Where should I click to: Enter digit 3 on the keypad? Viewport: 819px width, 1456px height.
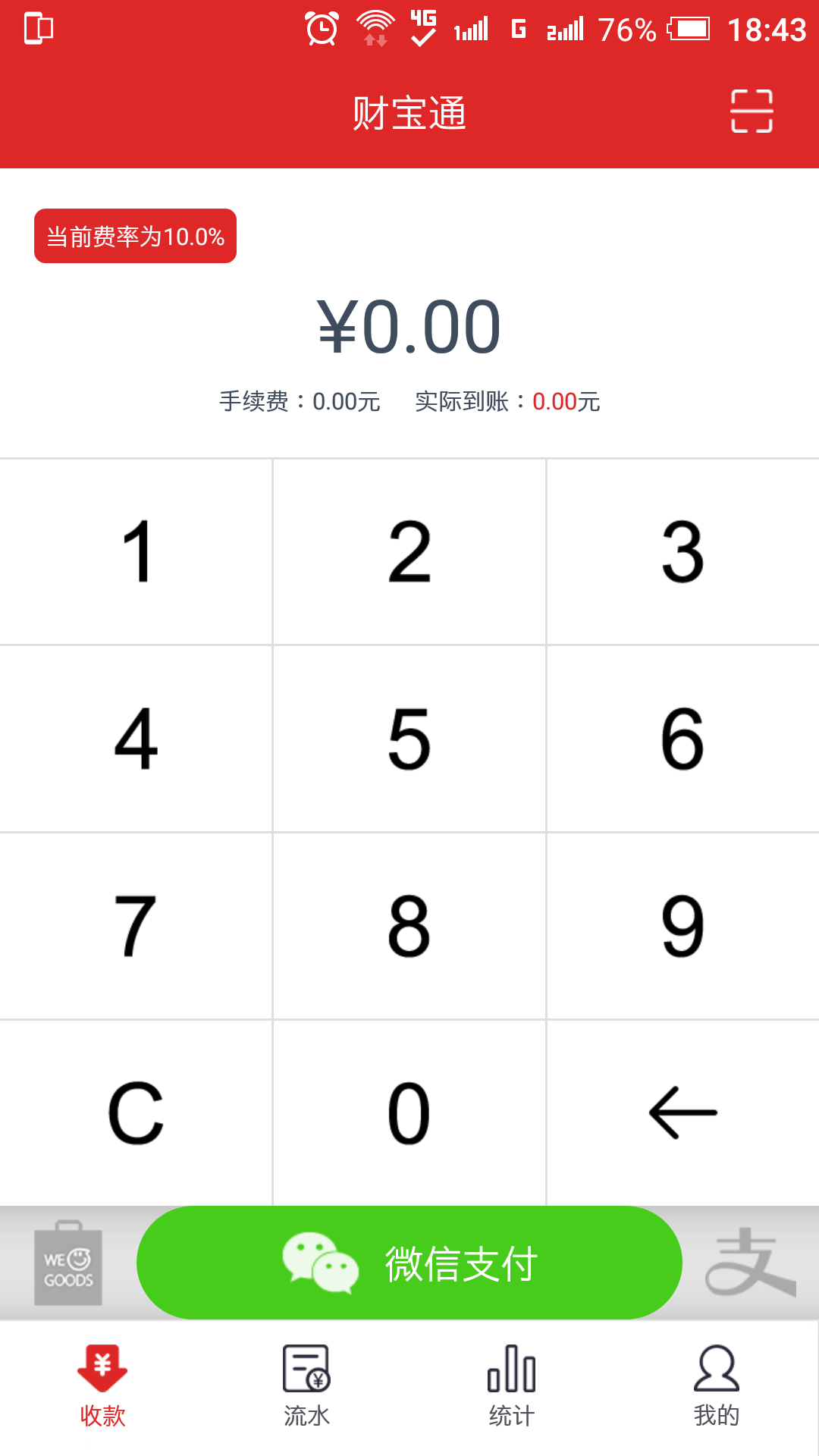click(682, 552)
